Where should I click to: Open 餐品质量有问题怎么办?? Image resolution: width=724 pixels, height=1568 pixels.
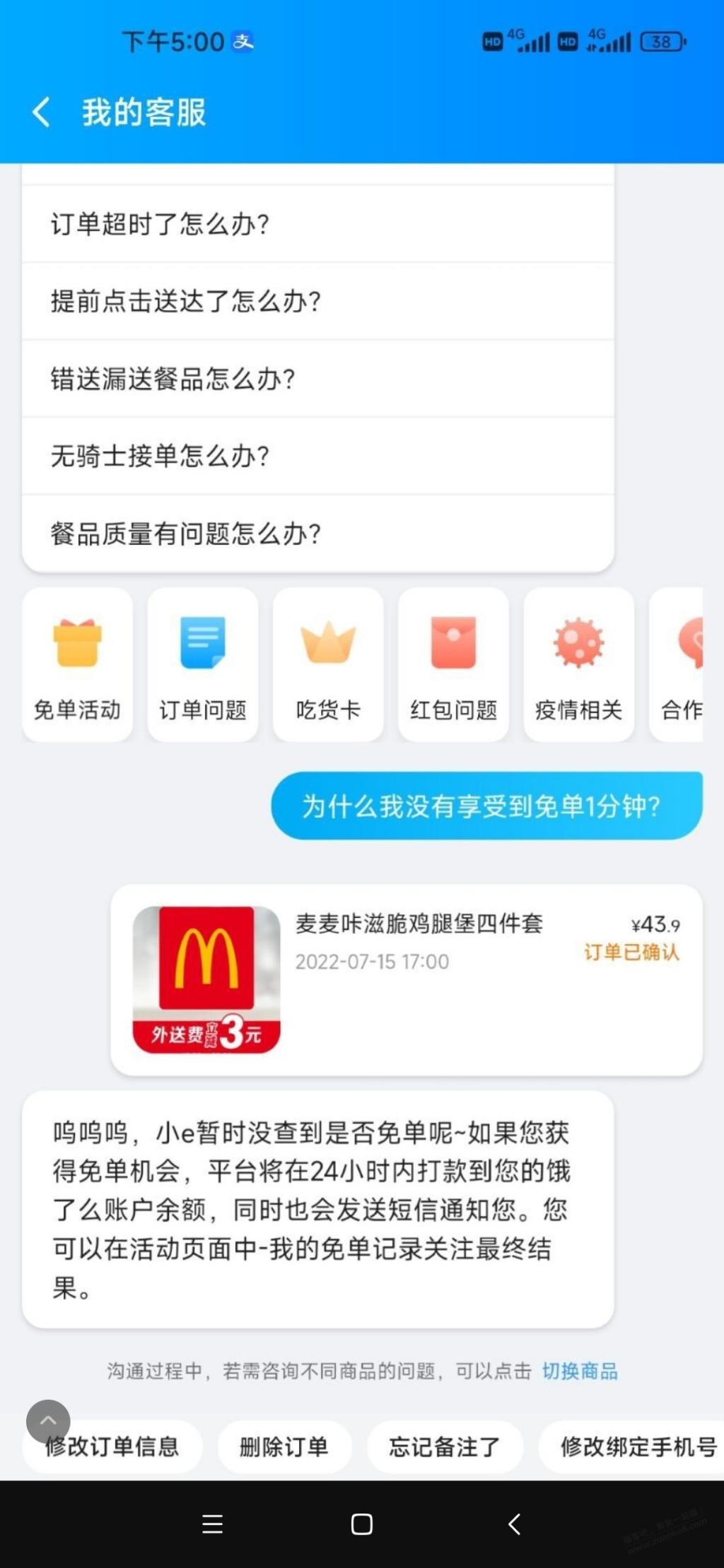coord(317,534)
